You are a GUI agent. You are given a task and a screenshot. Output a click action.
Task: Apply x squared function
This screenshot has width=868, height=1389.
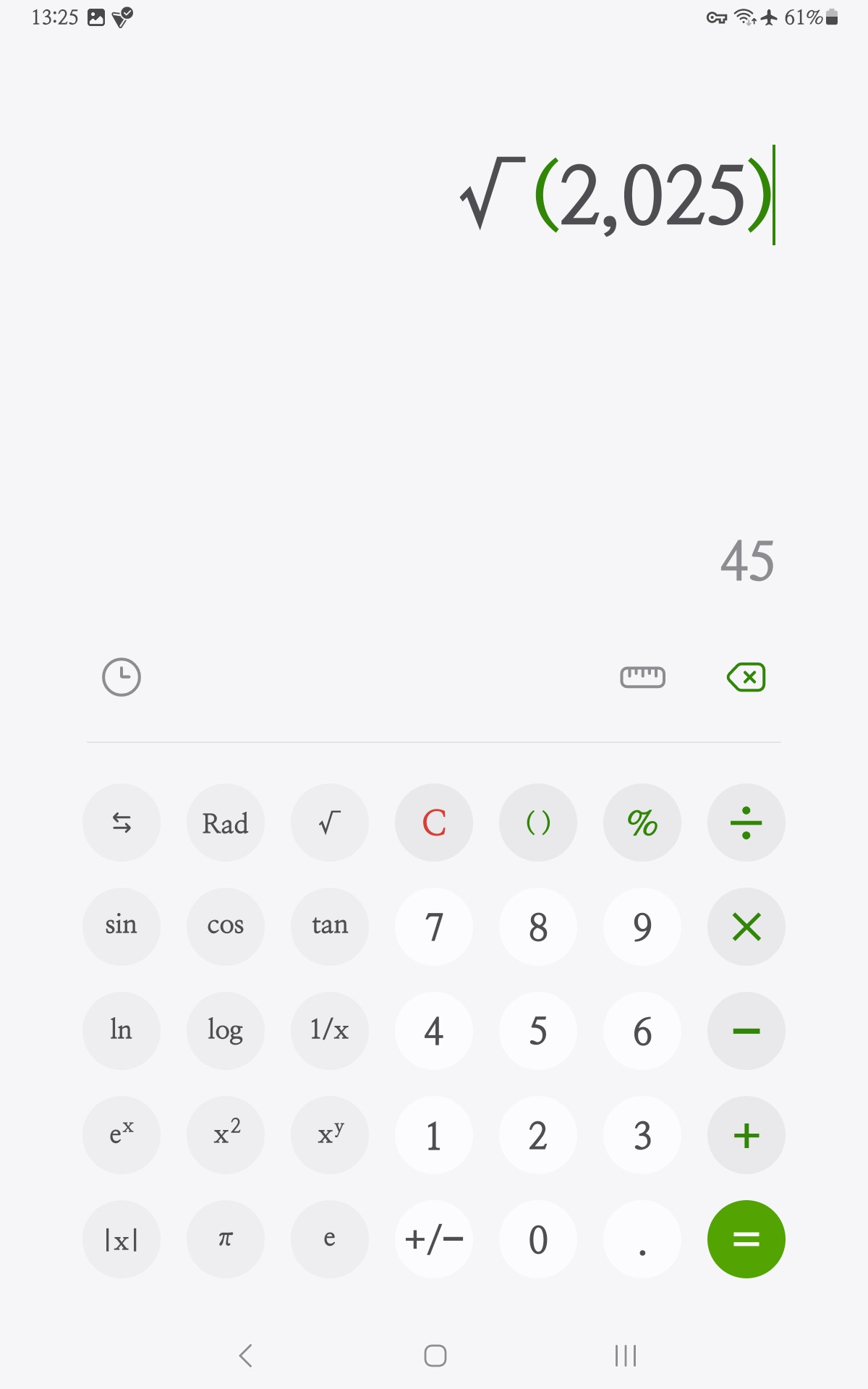pos(226,1135)
